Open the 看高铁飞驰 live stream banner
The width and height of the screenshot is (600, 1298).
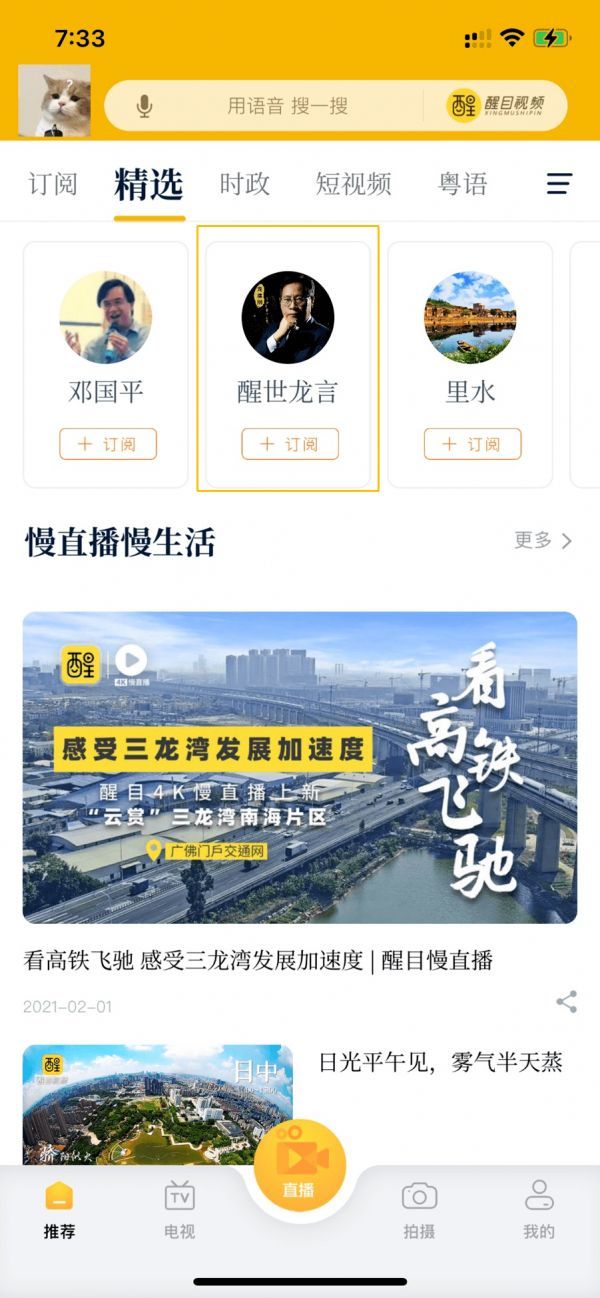click(300, 767)
